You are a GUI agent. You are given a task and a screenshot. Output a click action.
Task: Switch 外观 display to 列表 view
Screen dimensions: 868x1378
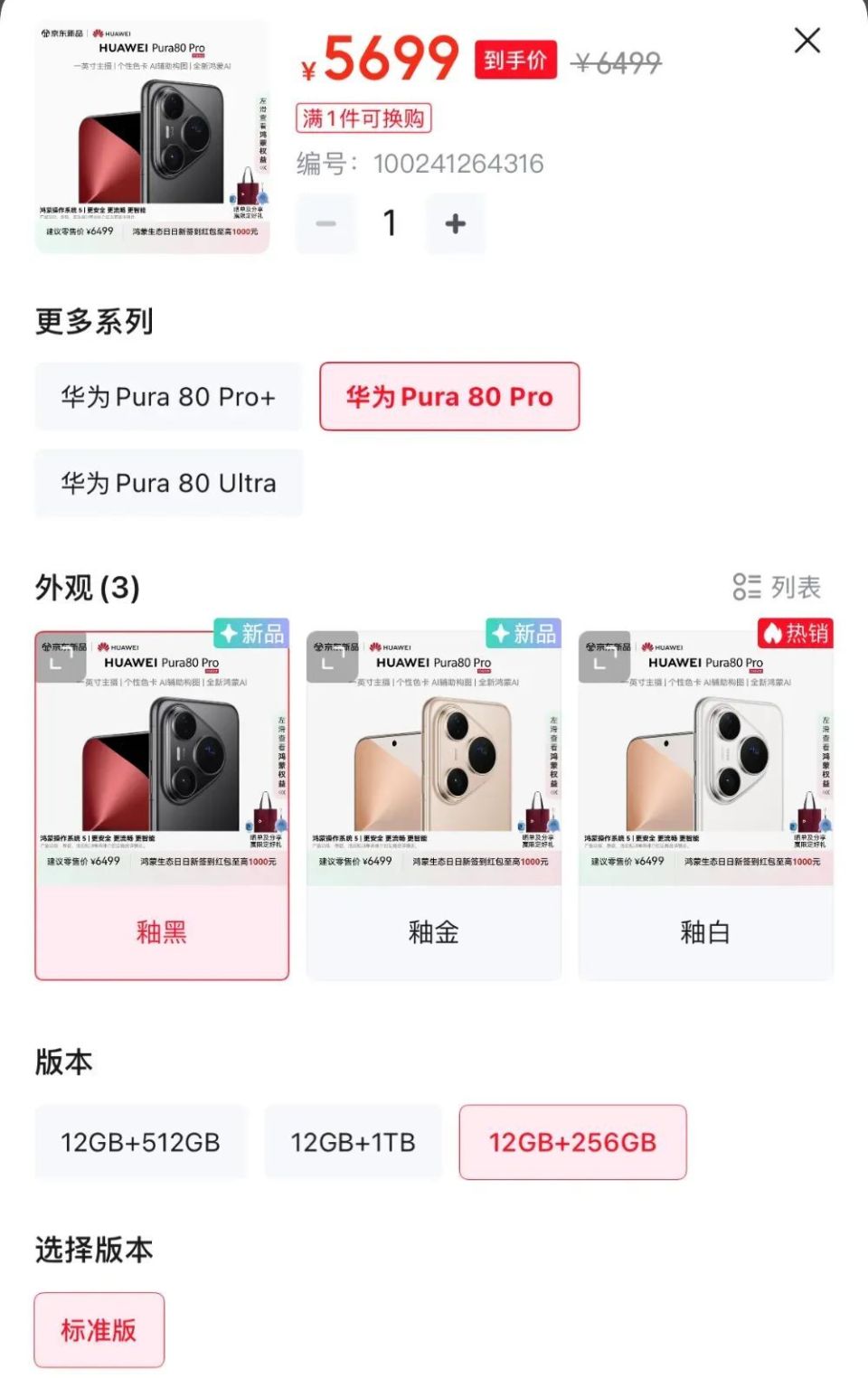coord(780,588)
